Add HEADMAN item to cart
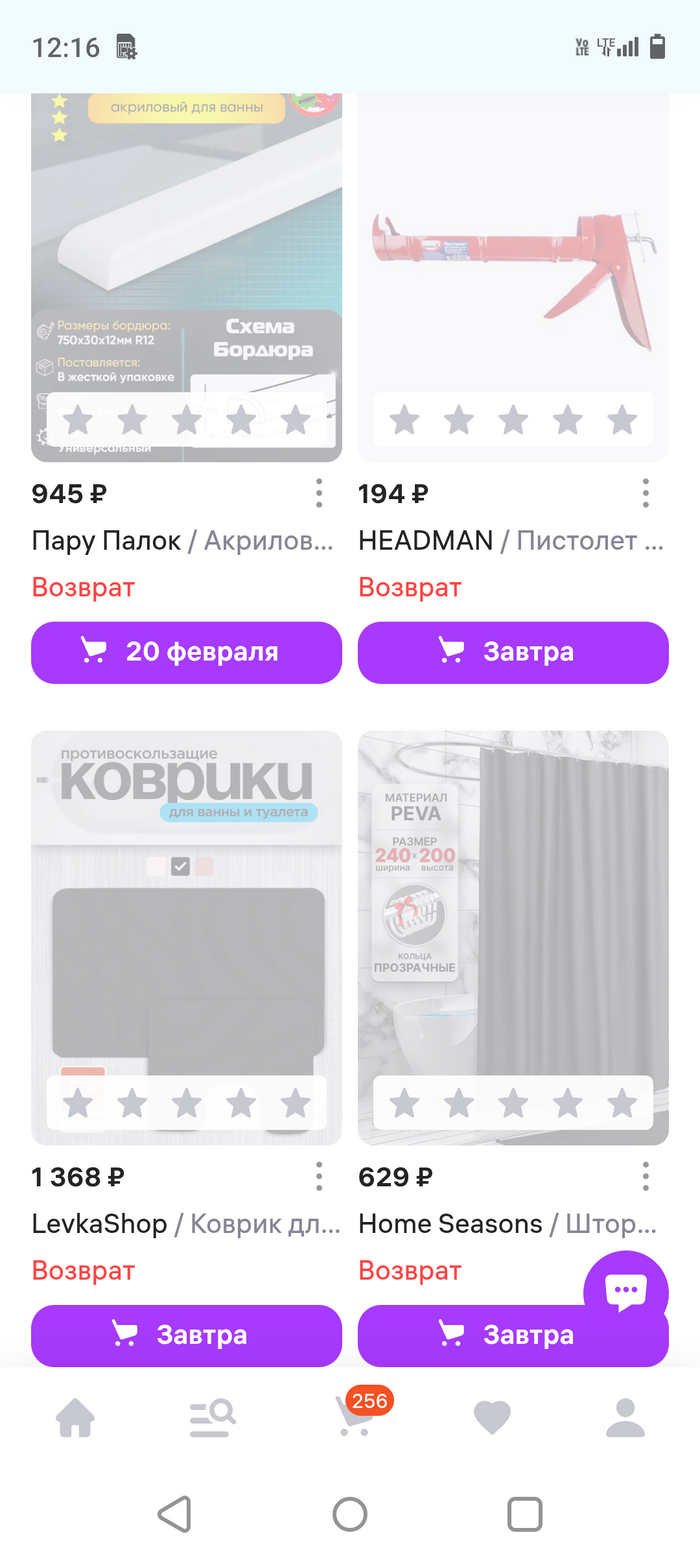Viewport: 700px width, 1561px height. [513, 653]
